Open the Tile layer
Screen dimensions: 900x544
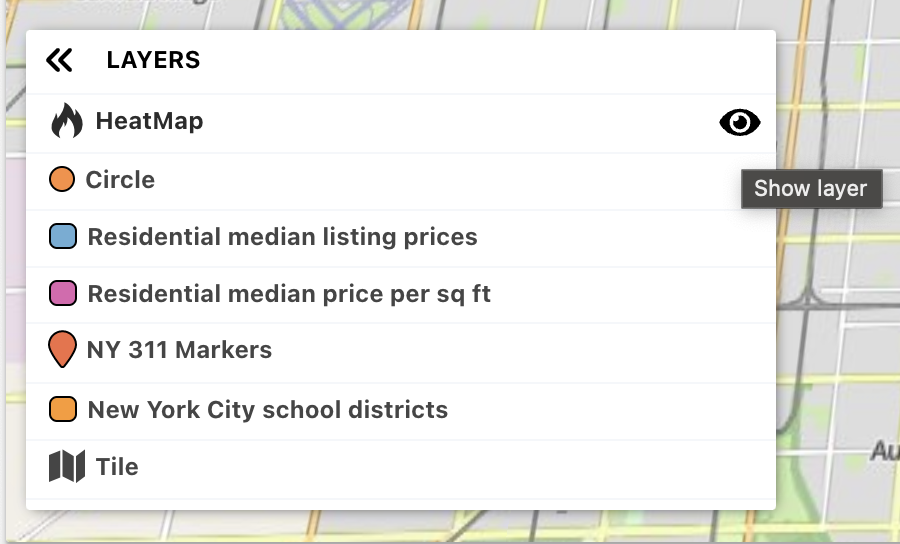[117, 467]
